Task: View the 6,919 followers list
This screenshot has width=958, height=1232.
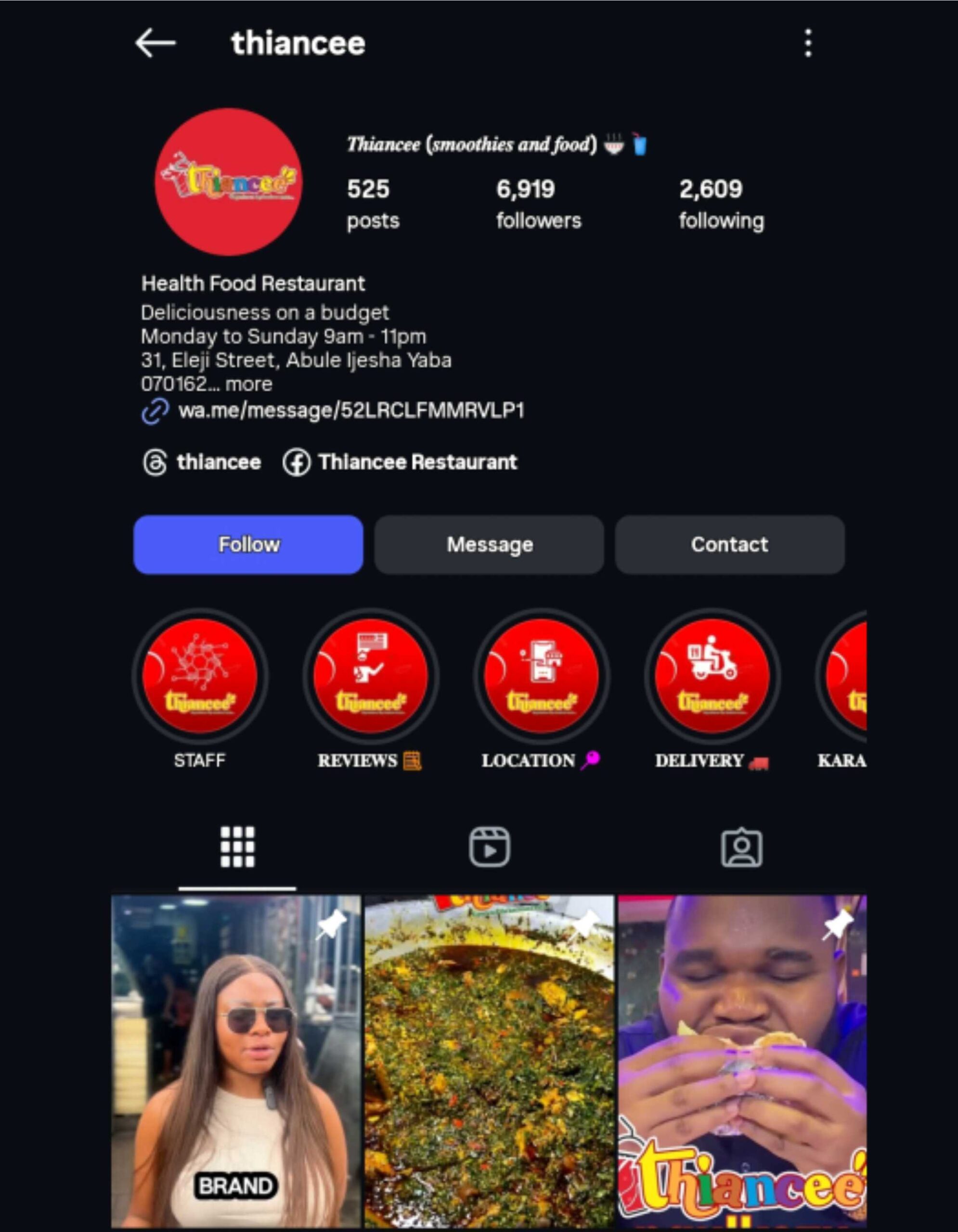Action: click(538, 204)
